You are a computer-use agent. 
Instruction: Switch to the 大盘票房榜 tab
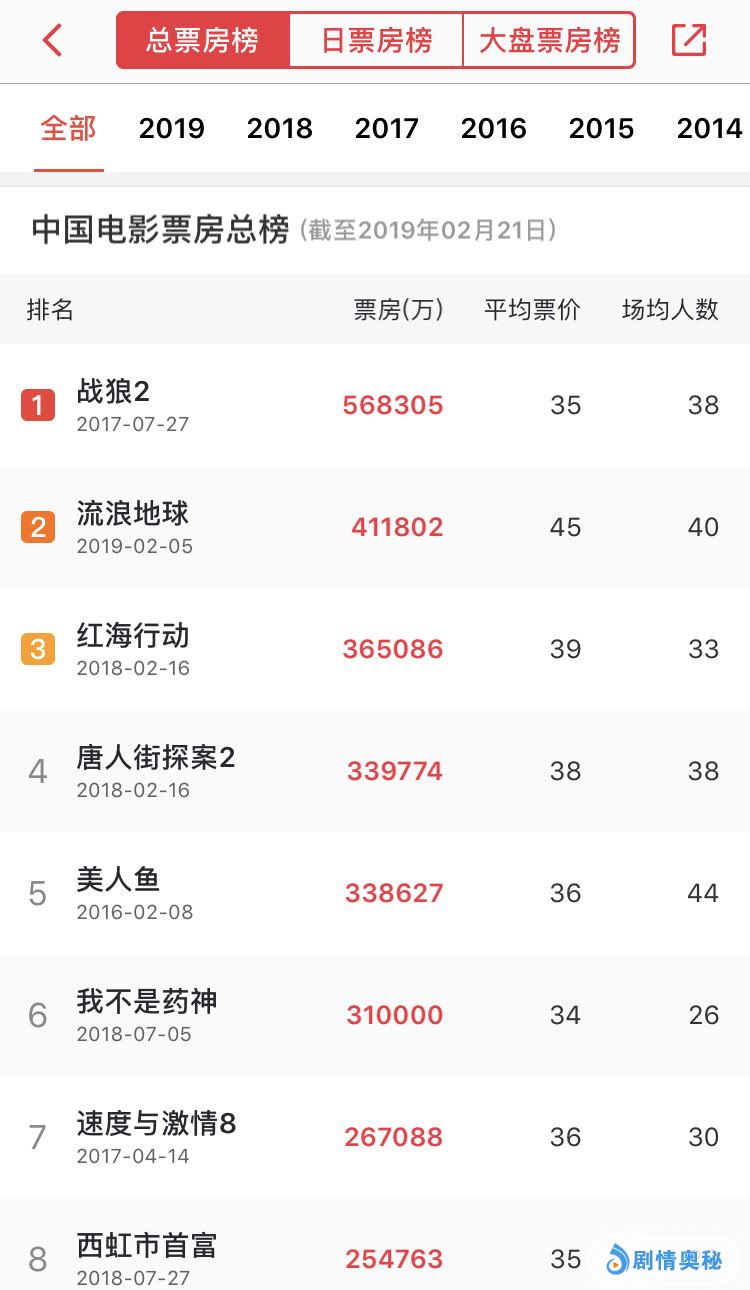(x=549, y=40)
